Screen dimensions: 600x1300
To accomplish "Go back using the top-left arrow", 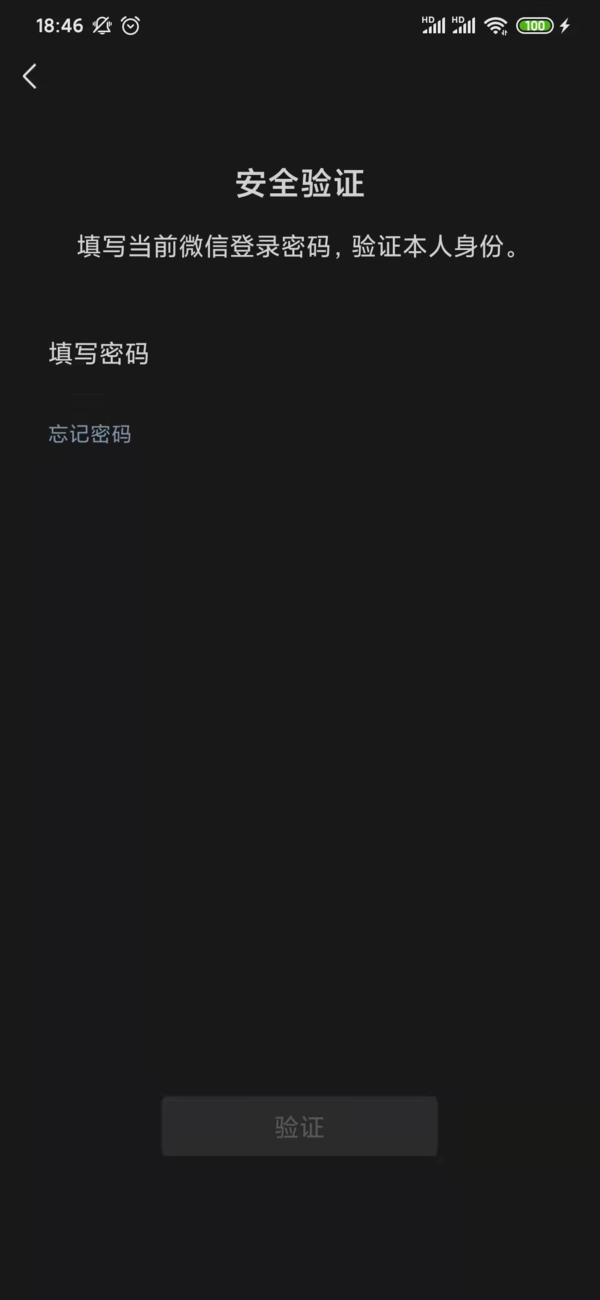I will click(x=30, y=76).
